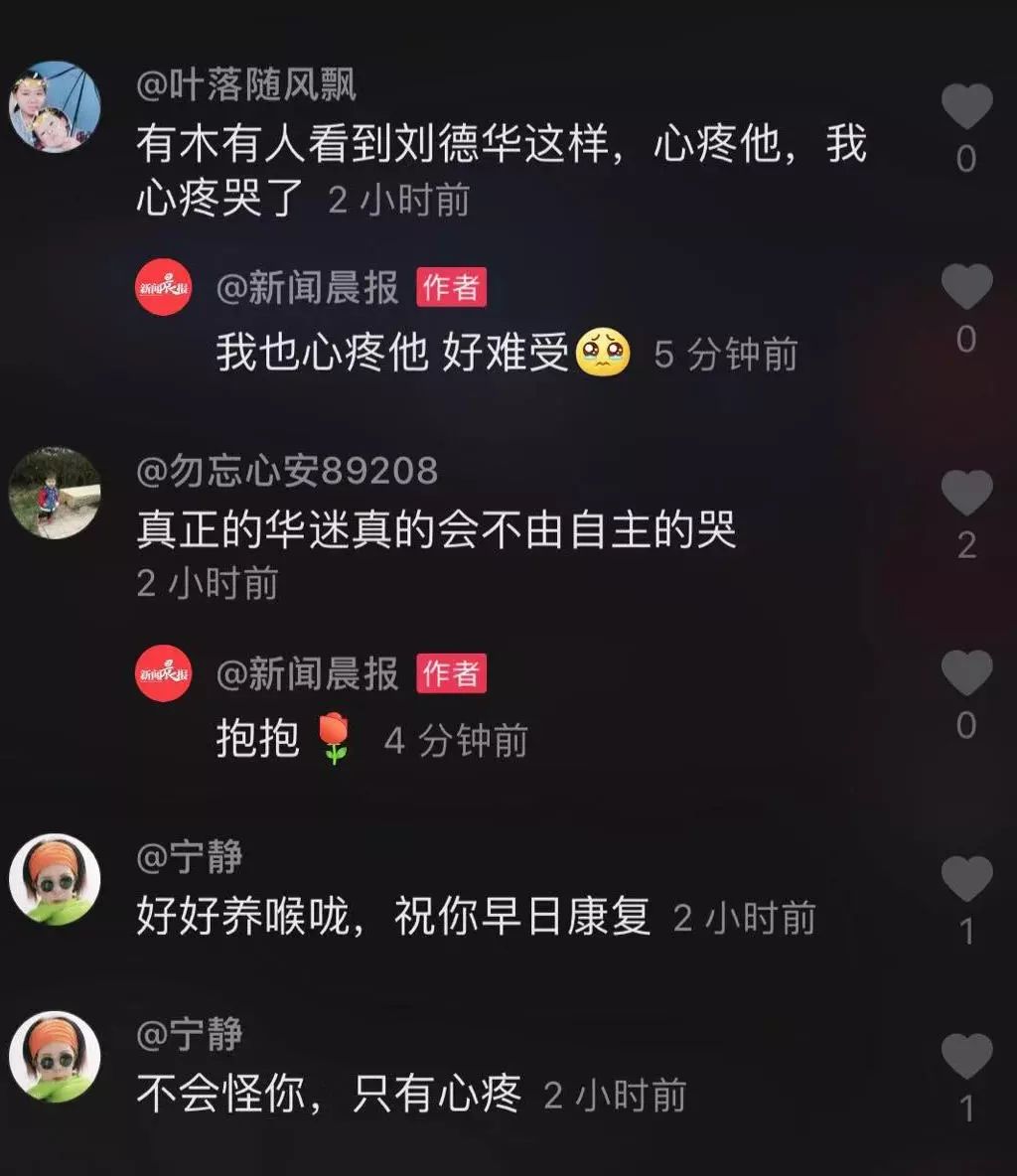
Task: Like 新闻晨报's reply 我也心疼他 好难受
Action: click(x=966, y=287)
